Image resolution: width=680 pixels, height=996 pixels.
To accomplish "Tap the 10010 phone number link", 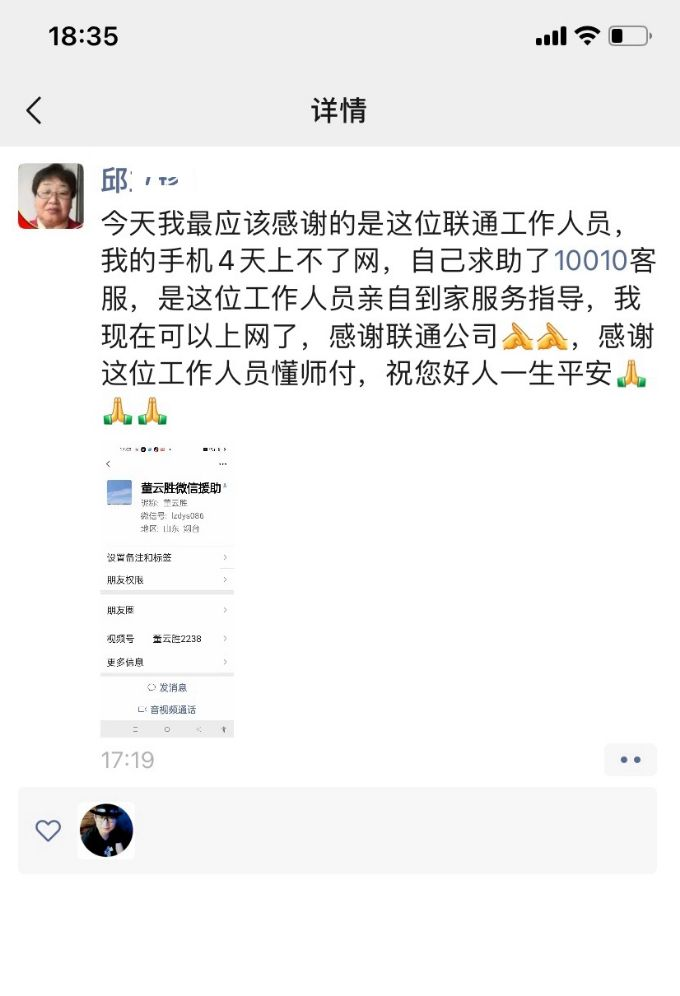I will tap(590, 261).
